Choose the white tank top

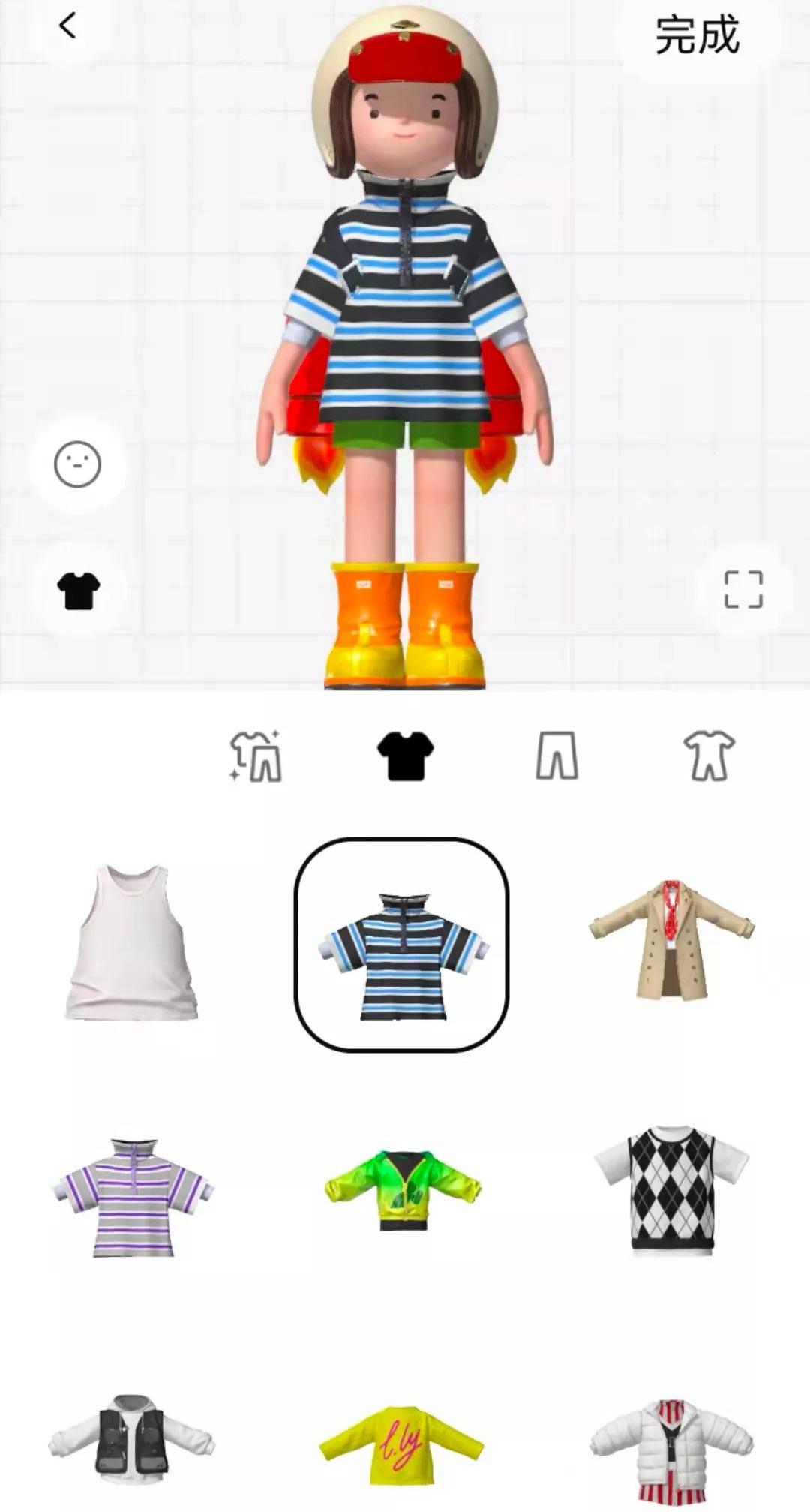(131, 942)
